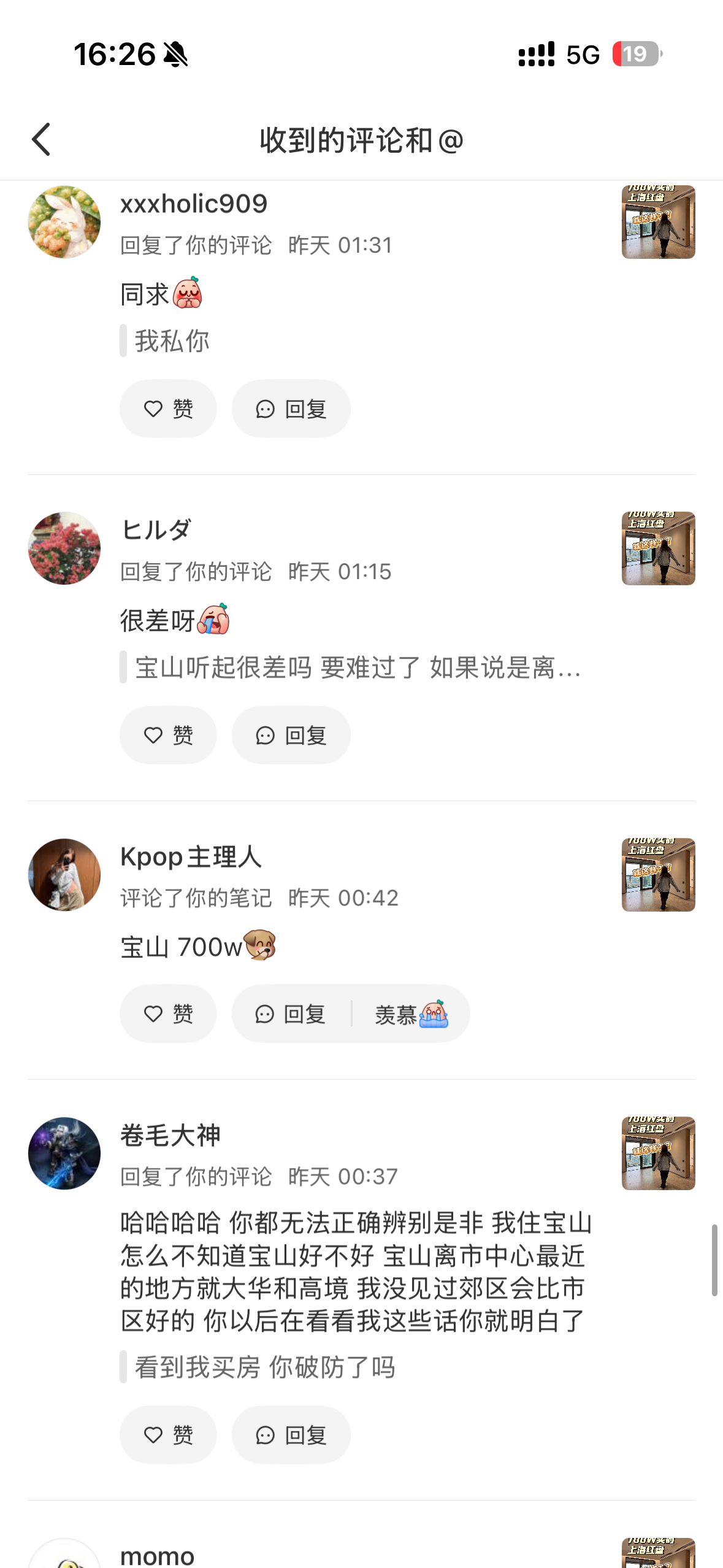Open note thumbnail beside ヒルダ's reply
723x1568 pixels.
coord(658,548)
